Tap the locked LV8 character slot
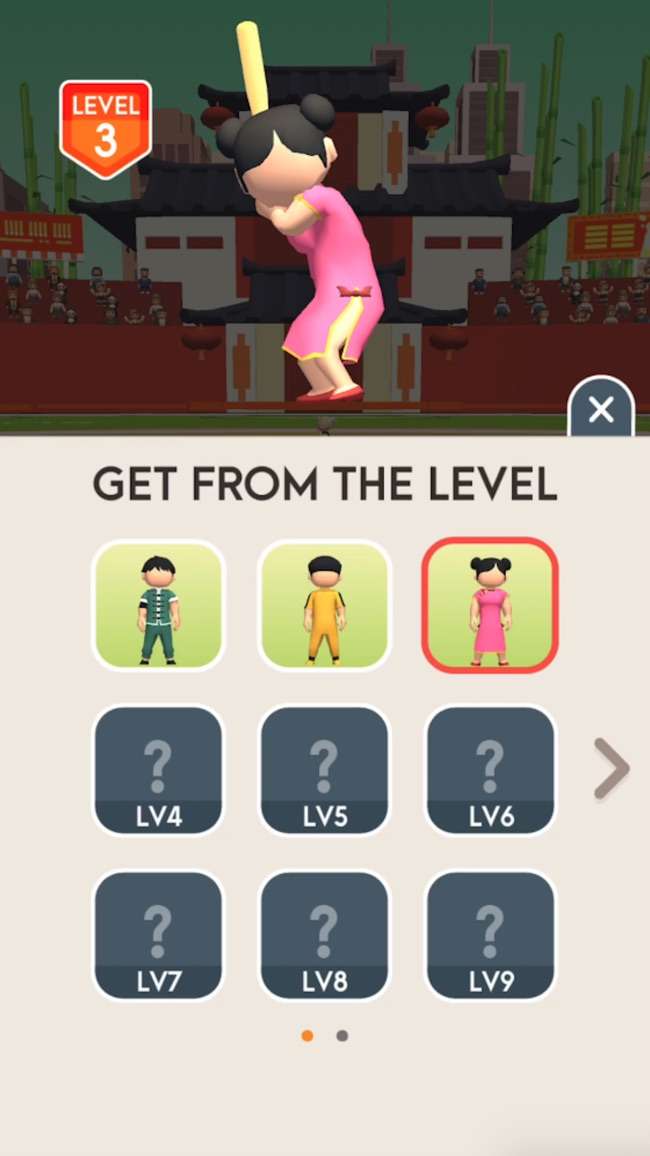Viewport: 650px width, 1156px height. coord(324,936)
